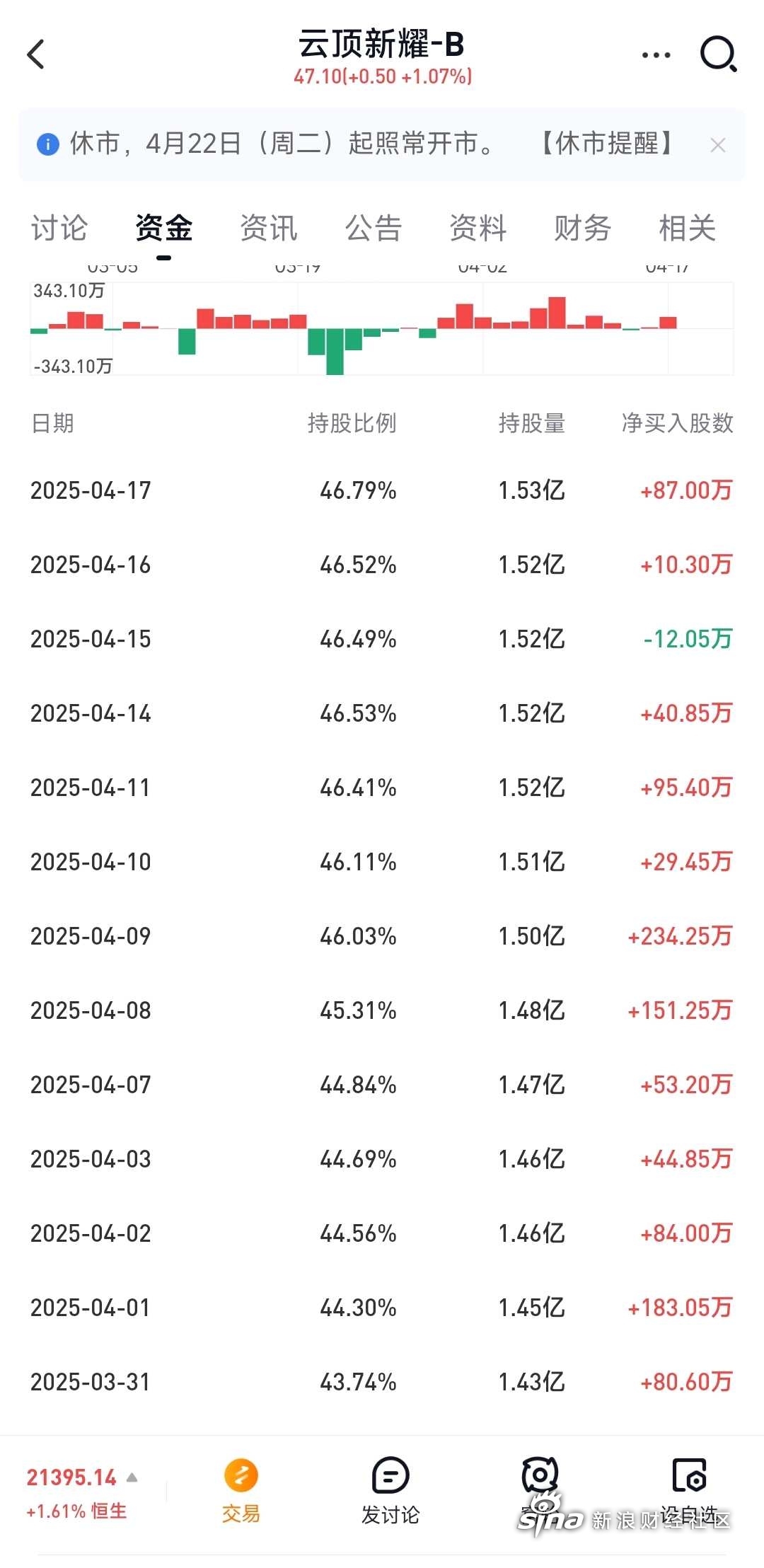764x1568 pixels.
Task: Go back using the top-left arrow
Action: click(x=35, y=54)
